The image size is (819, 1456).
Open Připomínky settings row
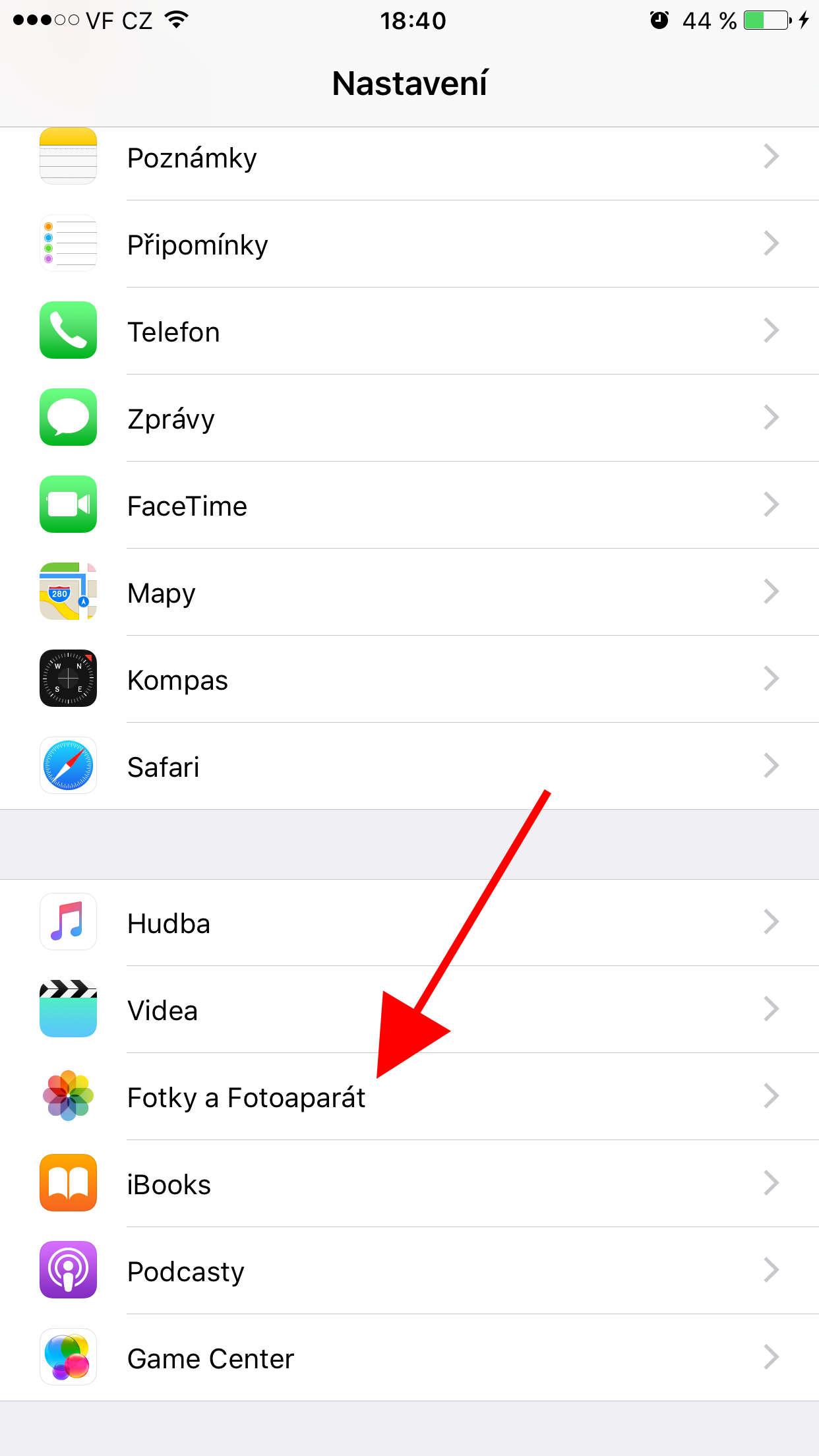pos(409,245)
